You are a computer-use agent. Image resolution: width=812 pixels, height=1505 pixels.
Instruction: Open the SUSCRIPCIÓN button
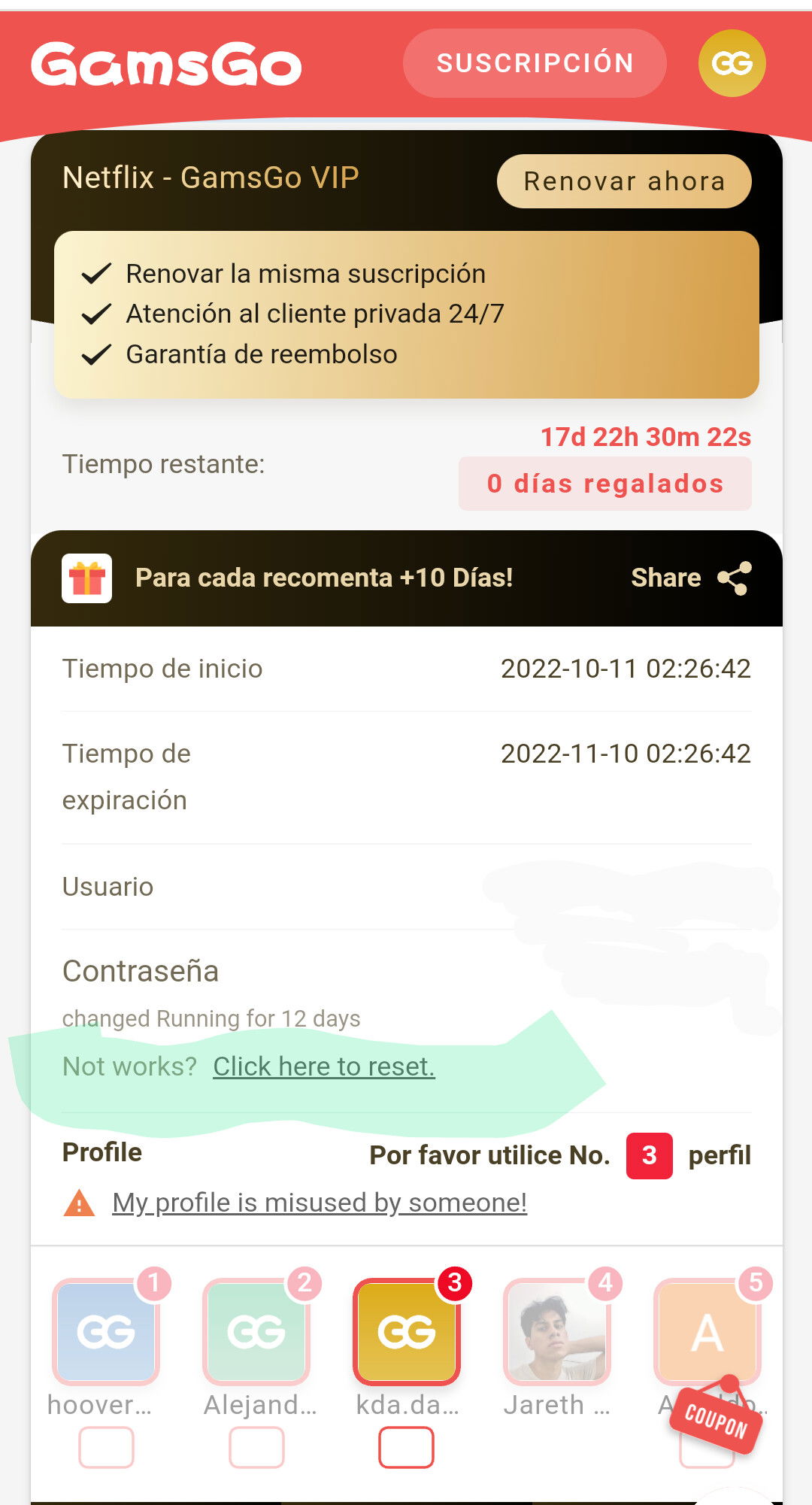pos(535,63)
